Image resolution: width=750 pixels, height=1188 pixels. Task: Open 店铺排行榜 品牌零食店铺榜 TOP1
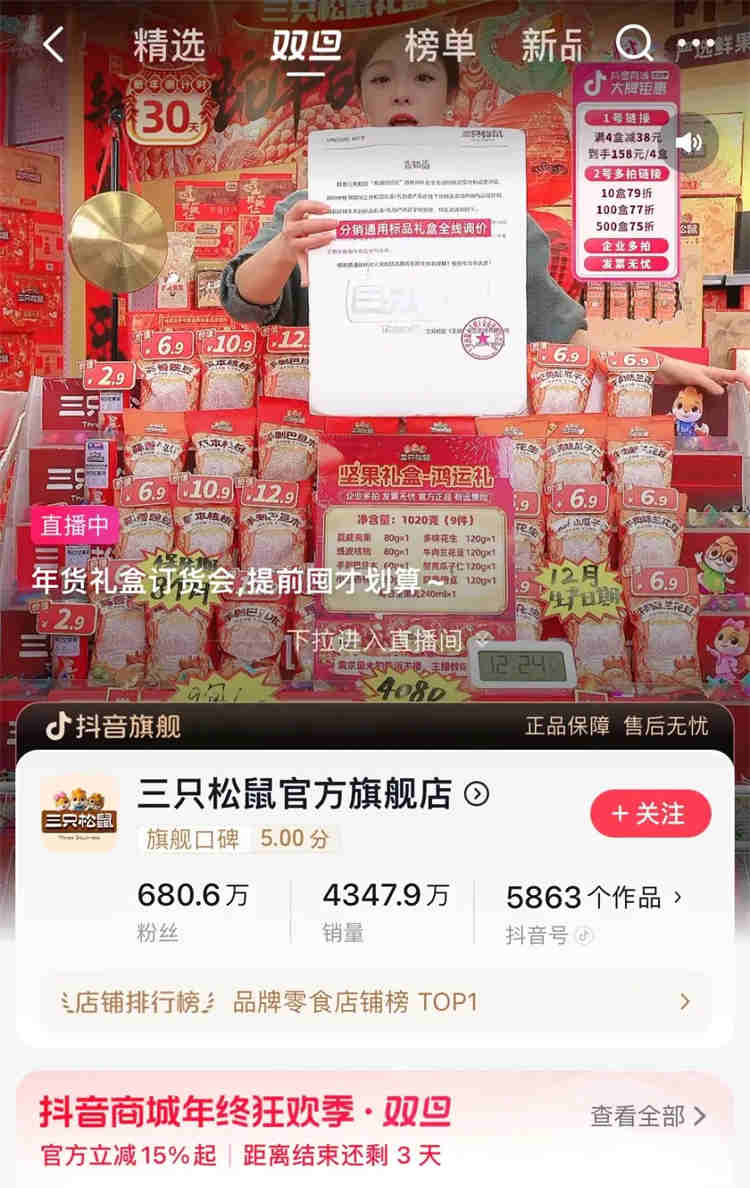(375, 1002)
